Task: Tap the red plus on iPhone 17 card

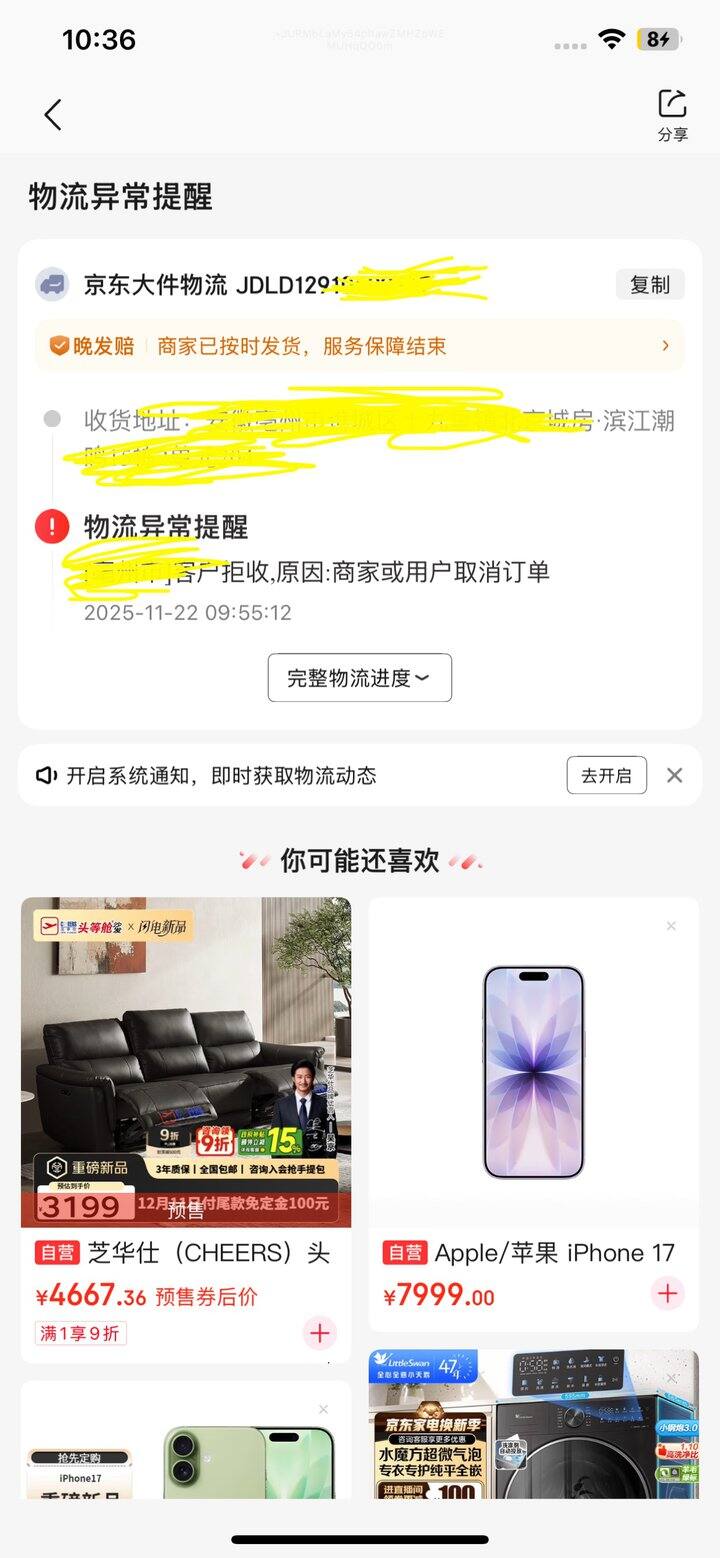Action: tap(666, 1293)
